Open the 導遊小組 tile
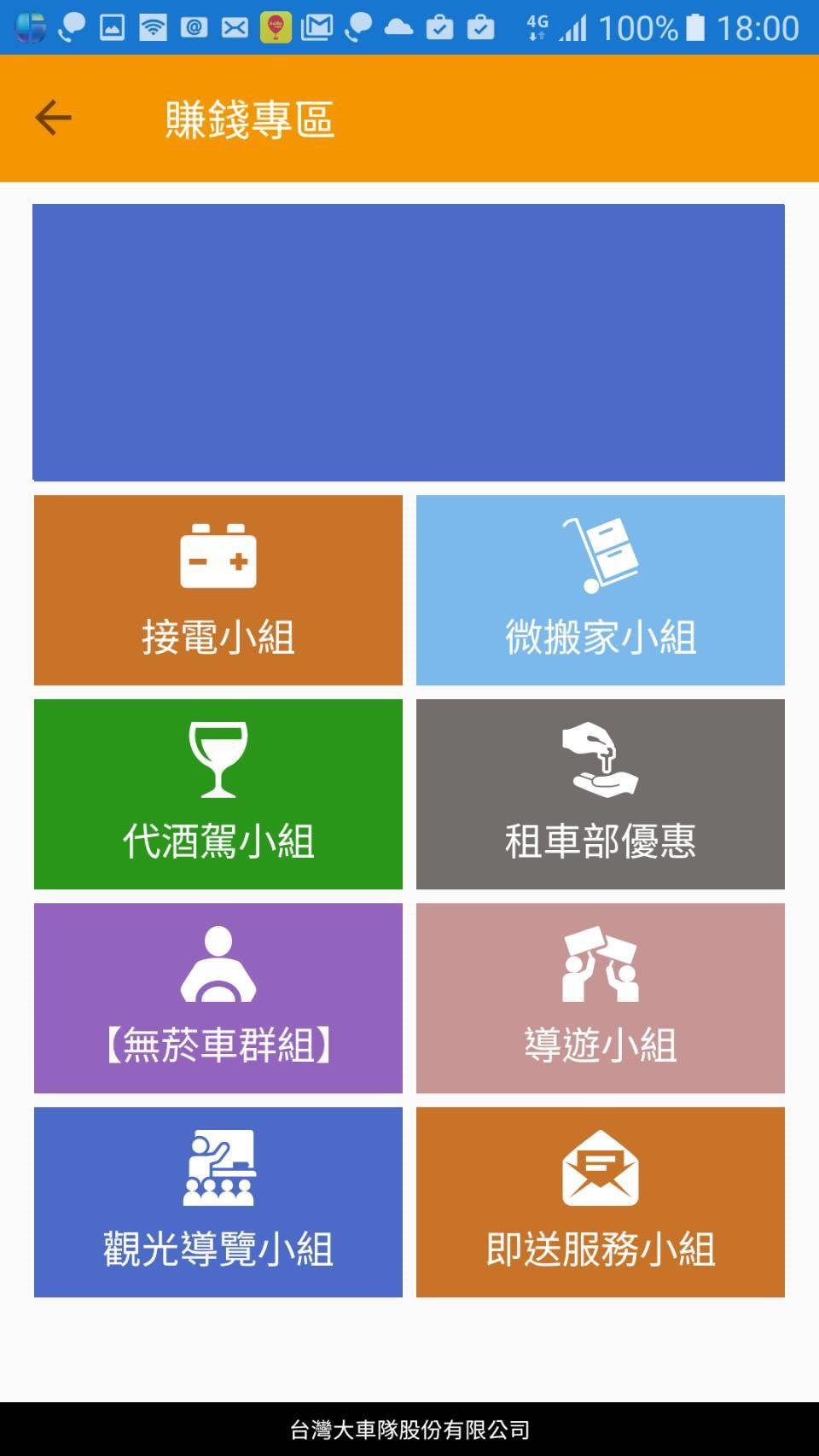This screenshot has width=819, height=1456. pyautogui.click(x=601, y=998)
